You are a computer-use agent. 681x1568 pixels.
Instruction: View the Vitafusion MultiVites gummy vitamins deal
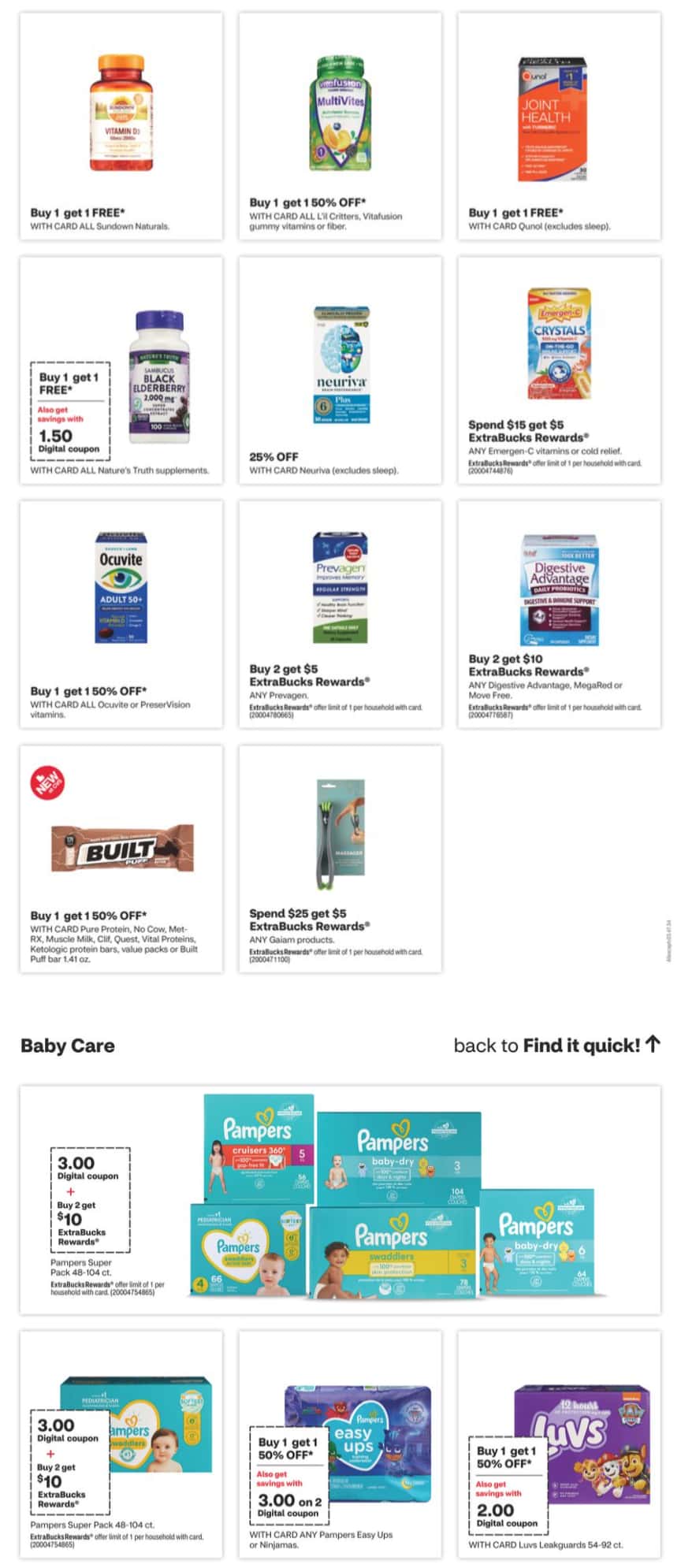click(340, 126)
